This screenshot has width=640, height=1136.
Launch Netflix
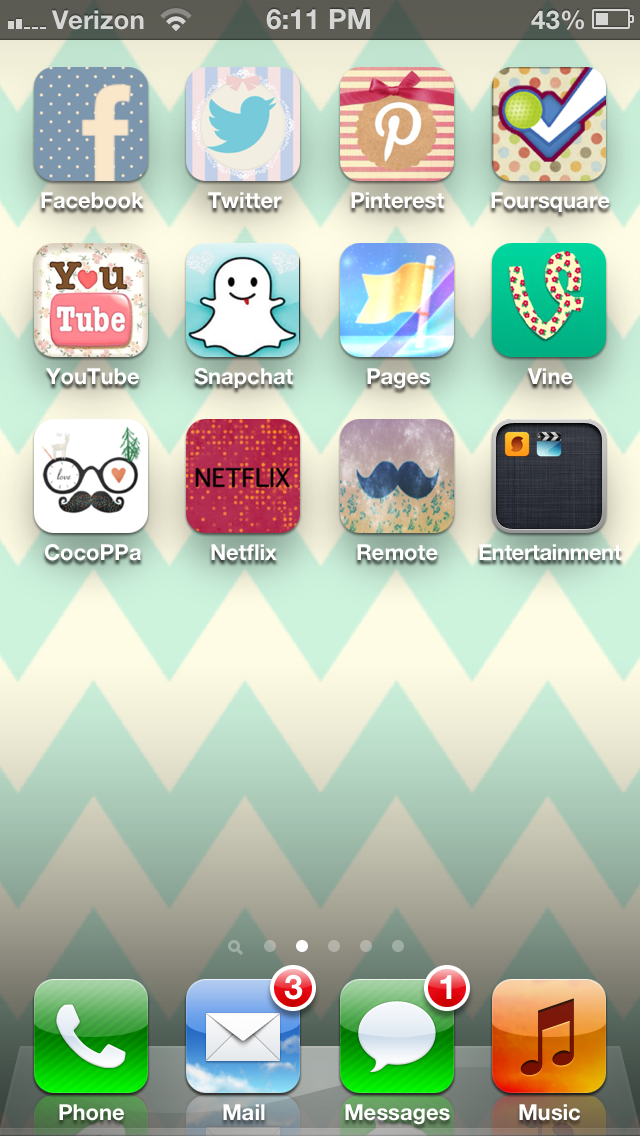pyautogui.click(x=243, y=476)
